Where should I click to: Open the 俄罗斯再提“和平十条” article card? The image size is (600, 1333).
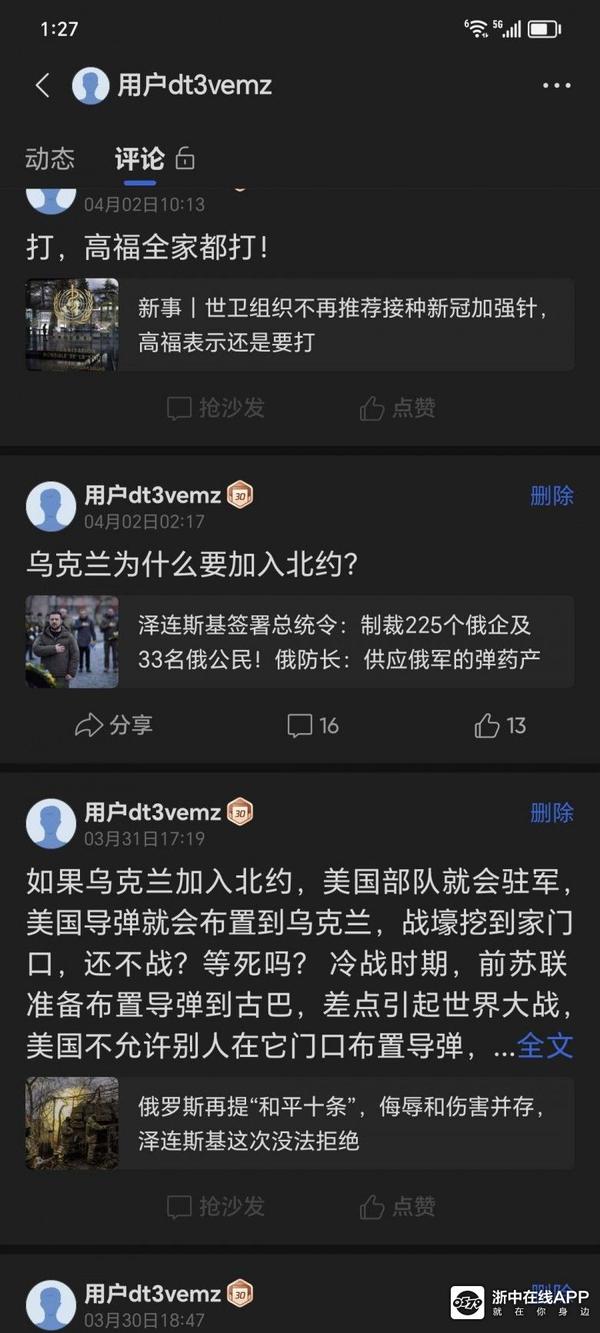coord(300,1123)
